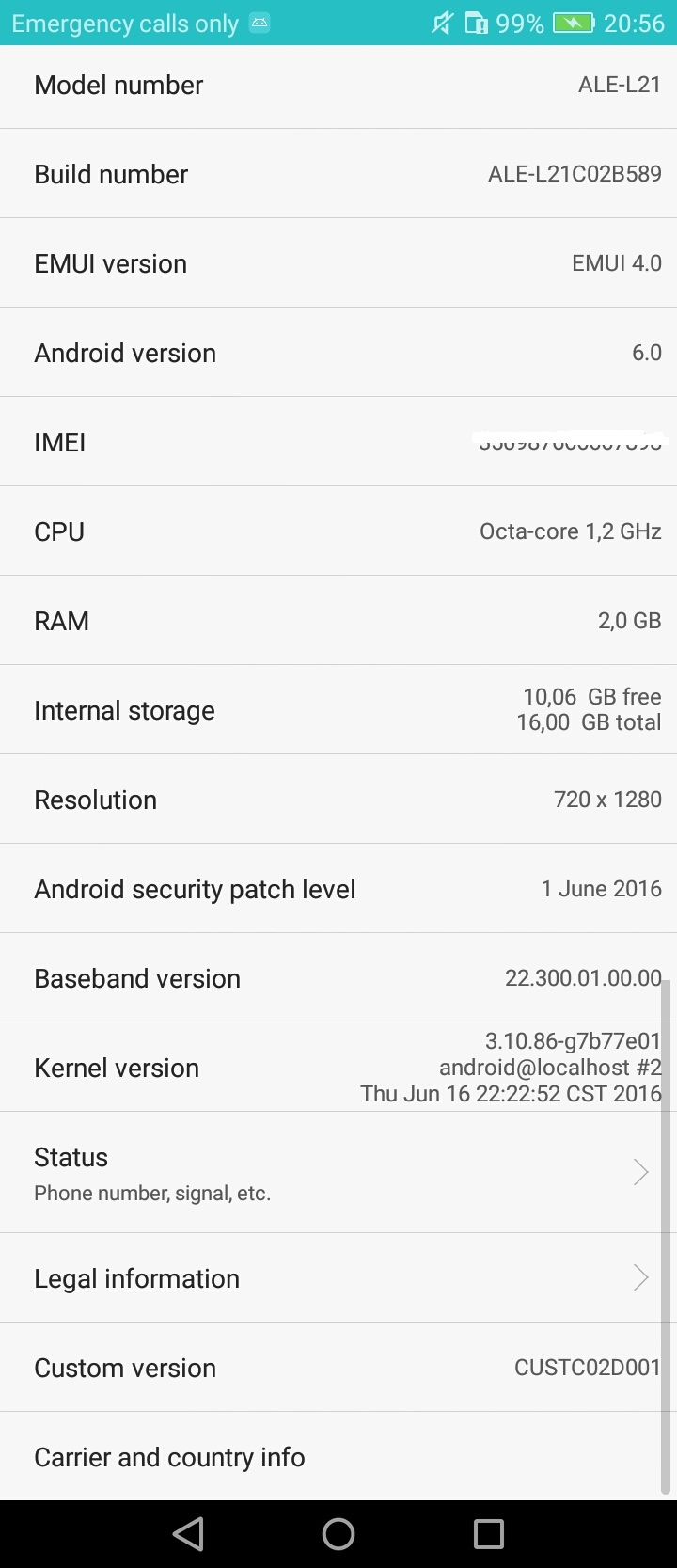Open the Status row

pyautogui.click(x=338, y=1172)
